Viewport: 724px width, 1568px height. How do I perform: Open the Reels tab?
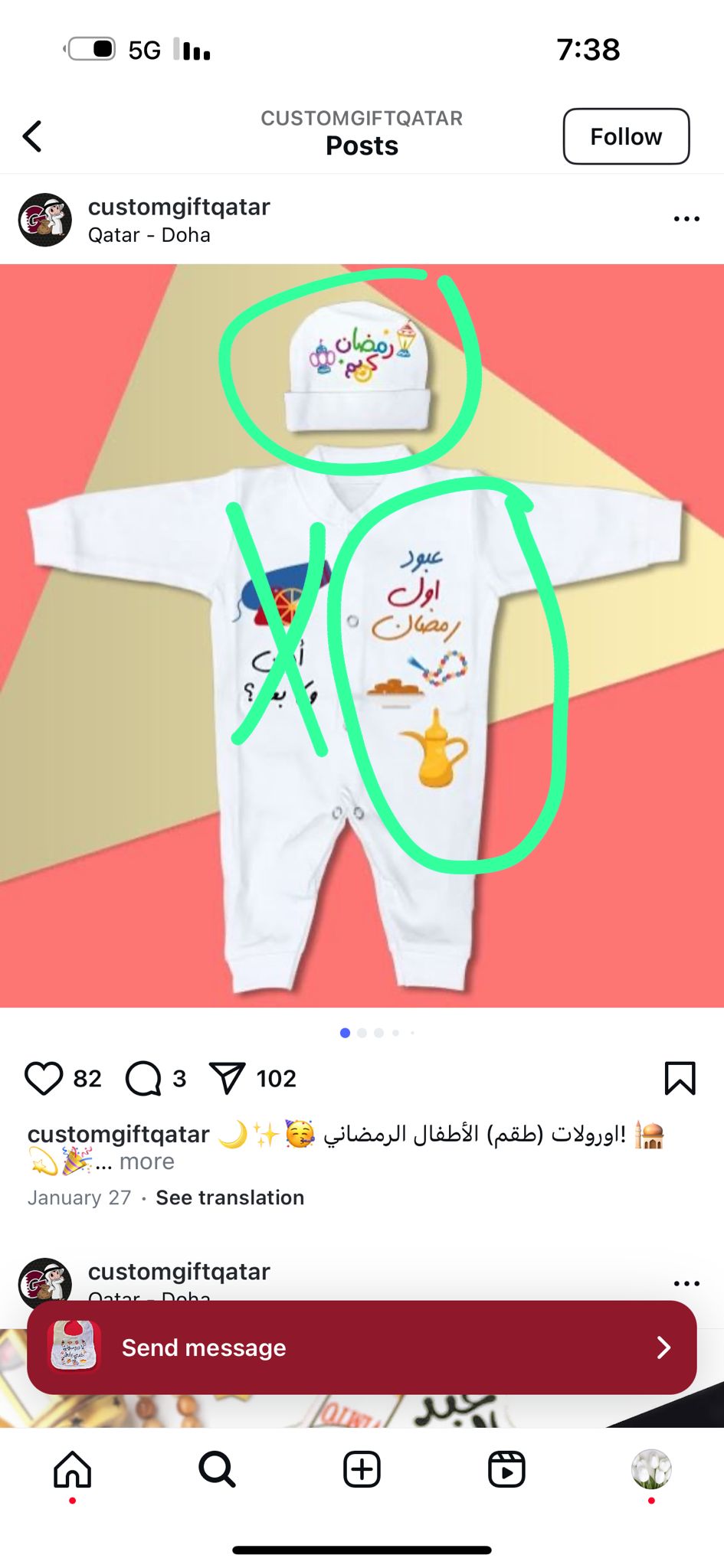[506, 1469]
